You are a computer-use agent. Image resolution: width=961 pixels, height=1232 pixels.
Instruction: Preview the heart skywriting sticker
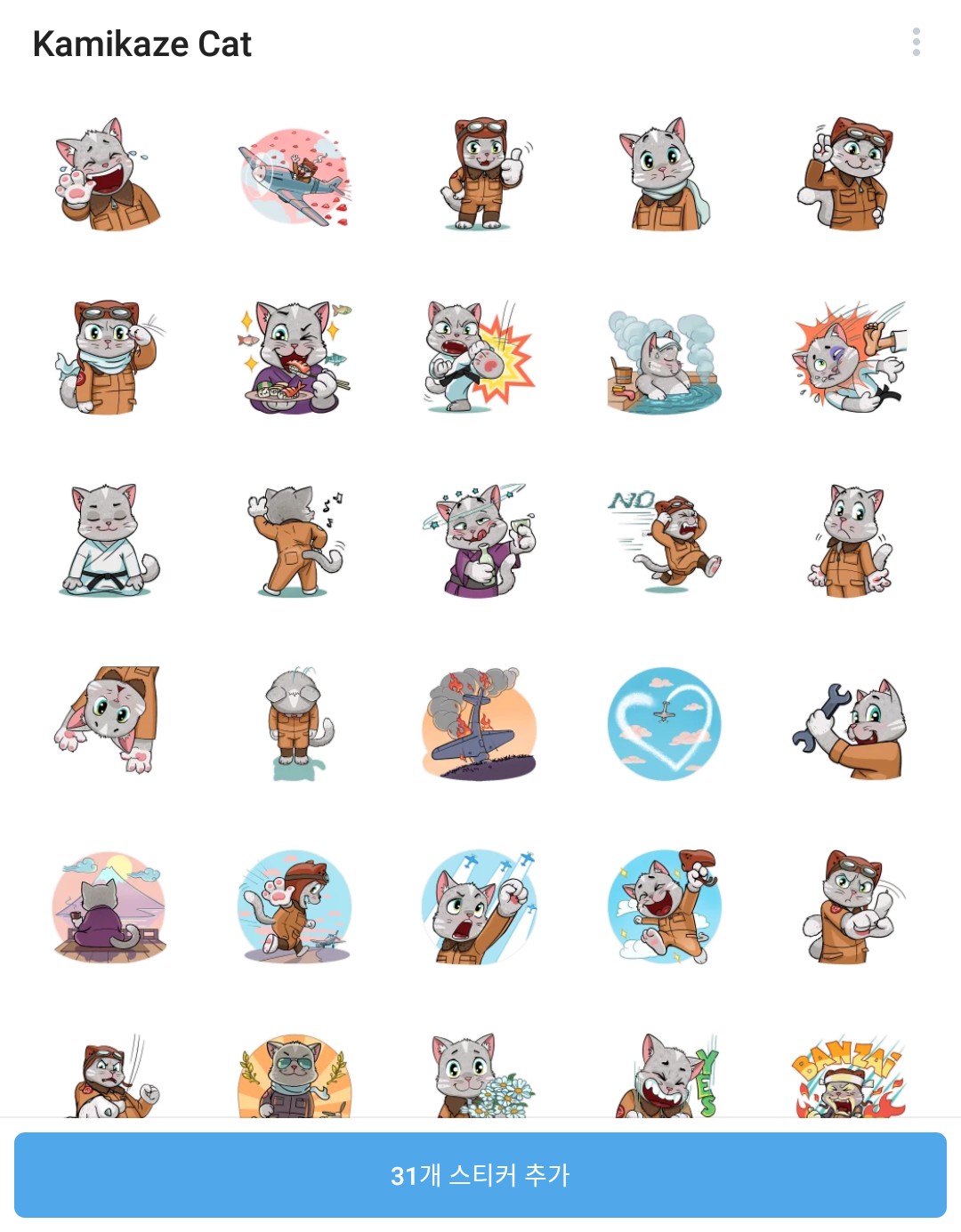coord(664,724)
